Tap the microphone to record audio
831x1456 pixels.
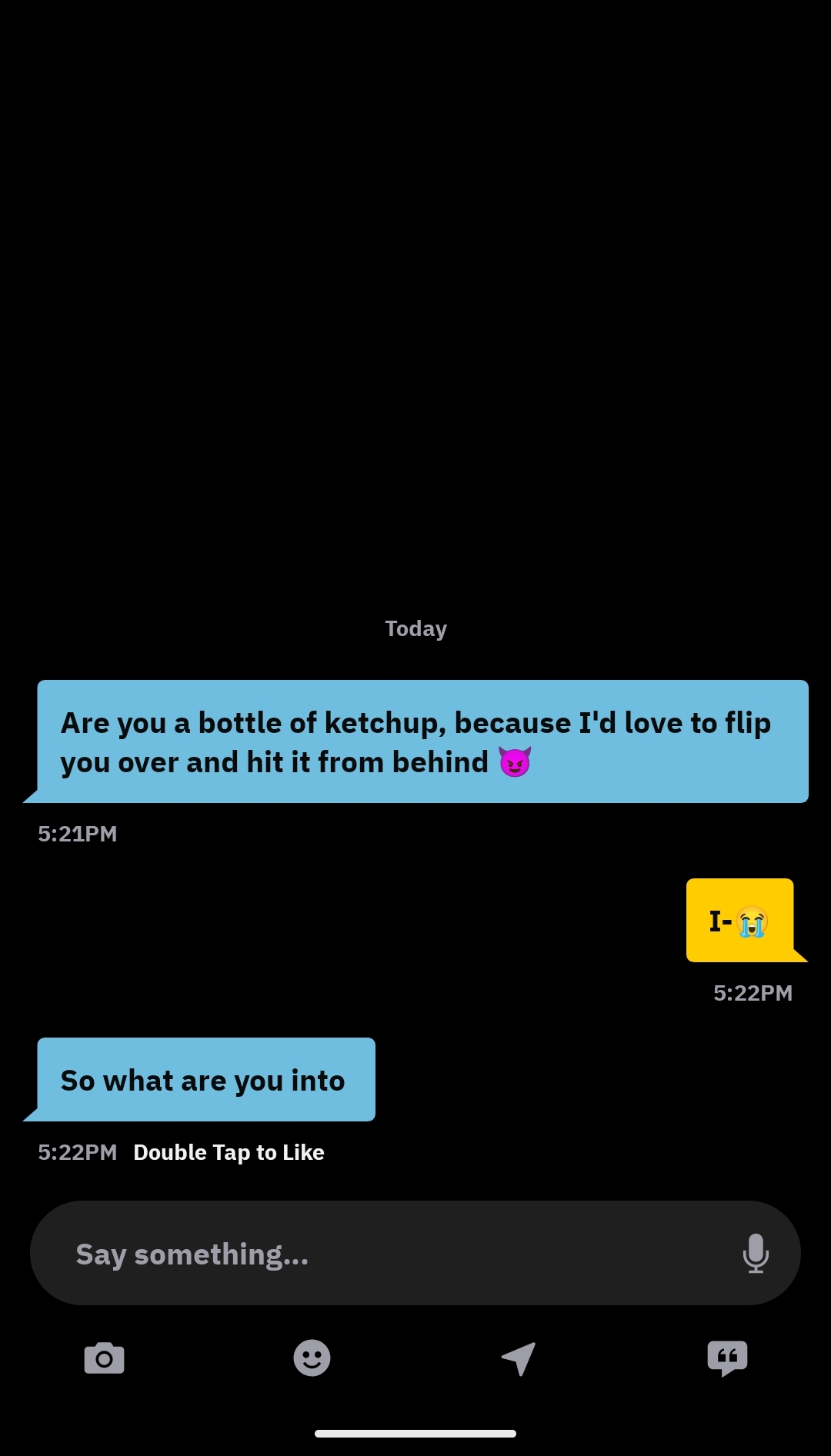[x=756, y=1254]
